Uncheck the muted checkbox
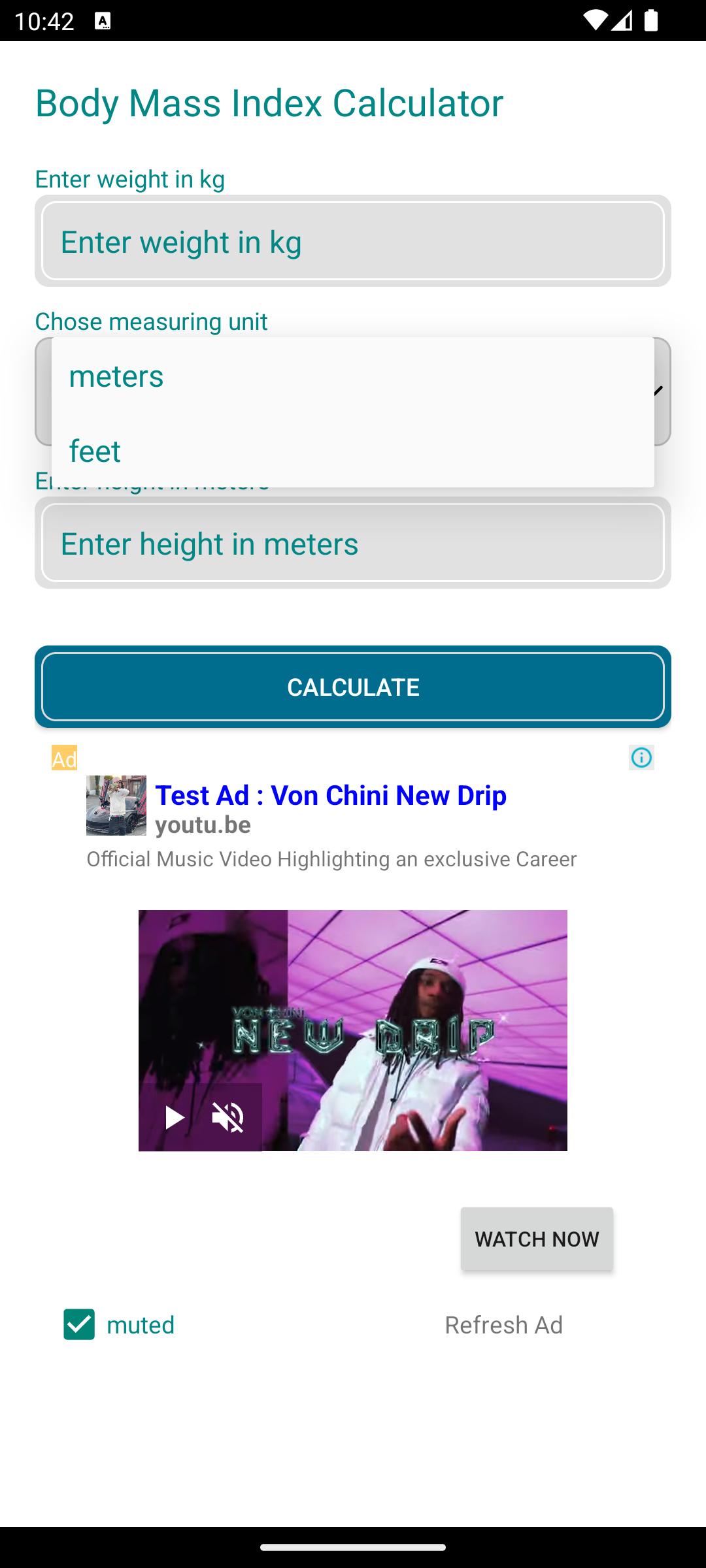Screen dimensions: 706x1568 tap(79, 1324)
